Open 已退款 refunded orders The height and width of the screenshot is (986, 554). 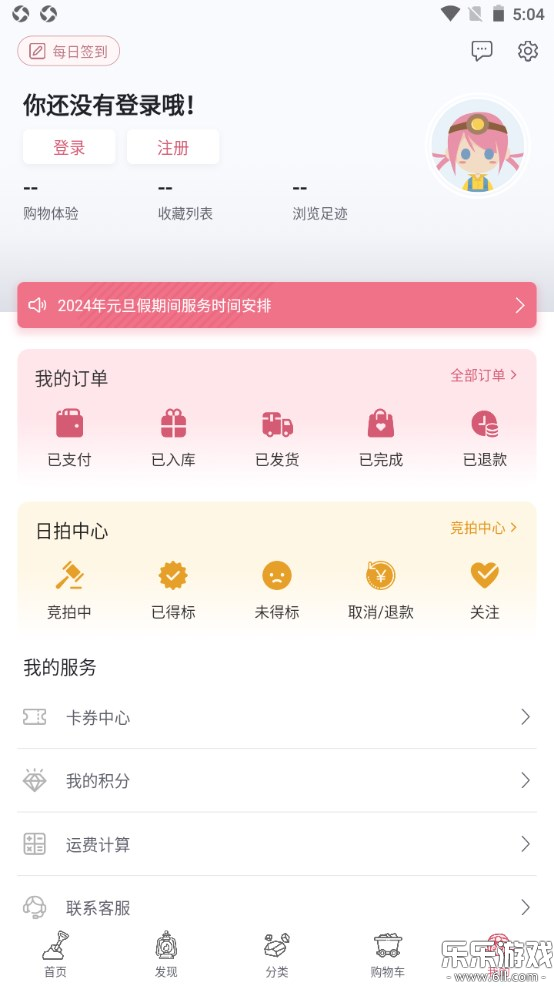pos(485,438)
